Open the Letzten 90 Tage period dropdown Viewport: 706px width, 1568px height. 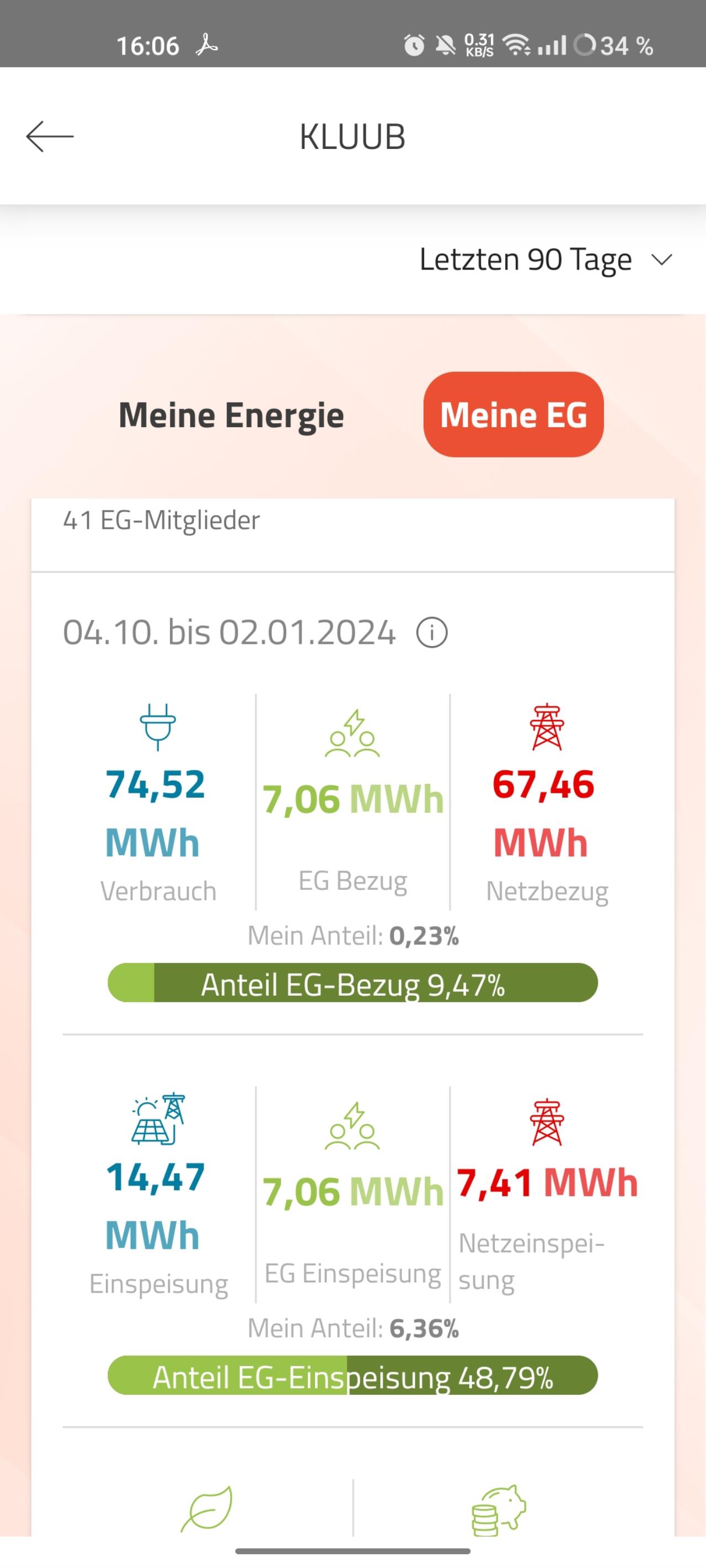pyautogui.click(x=546, y=260)
